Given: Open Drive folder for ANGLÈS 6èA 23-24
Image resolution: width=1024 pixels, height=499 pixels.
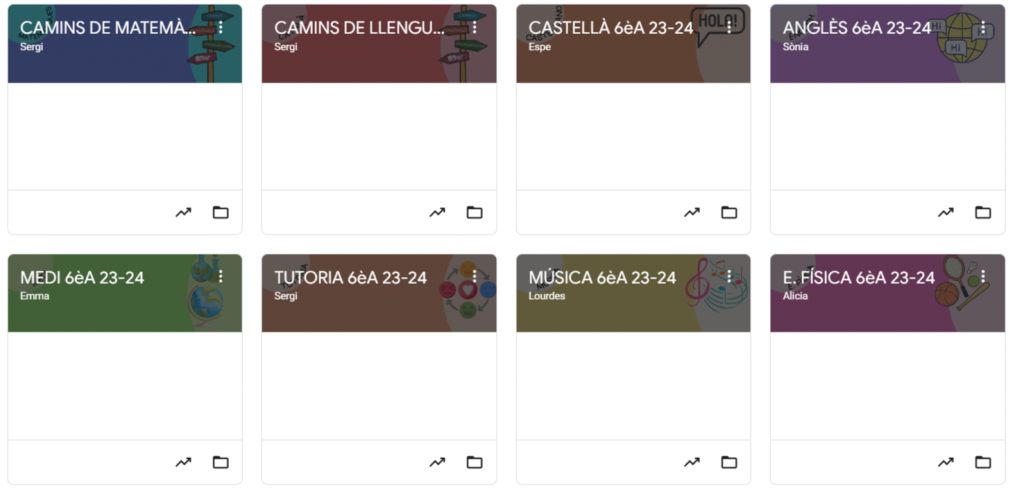Looking at the screenshot, I should pos(983,212).
